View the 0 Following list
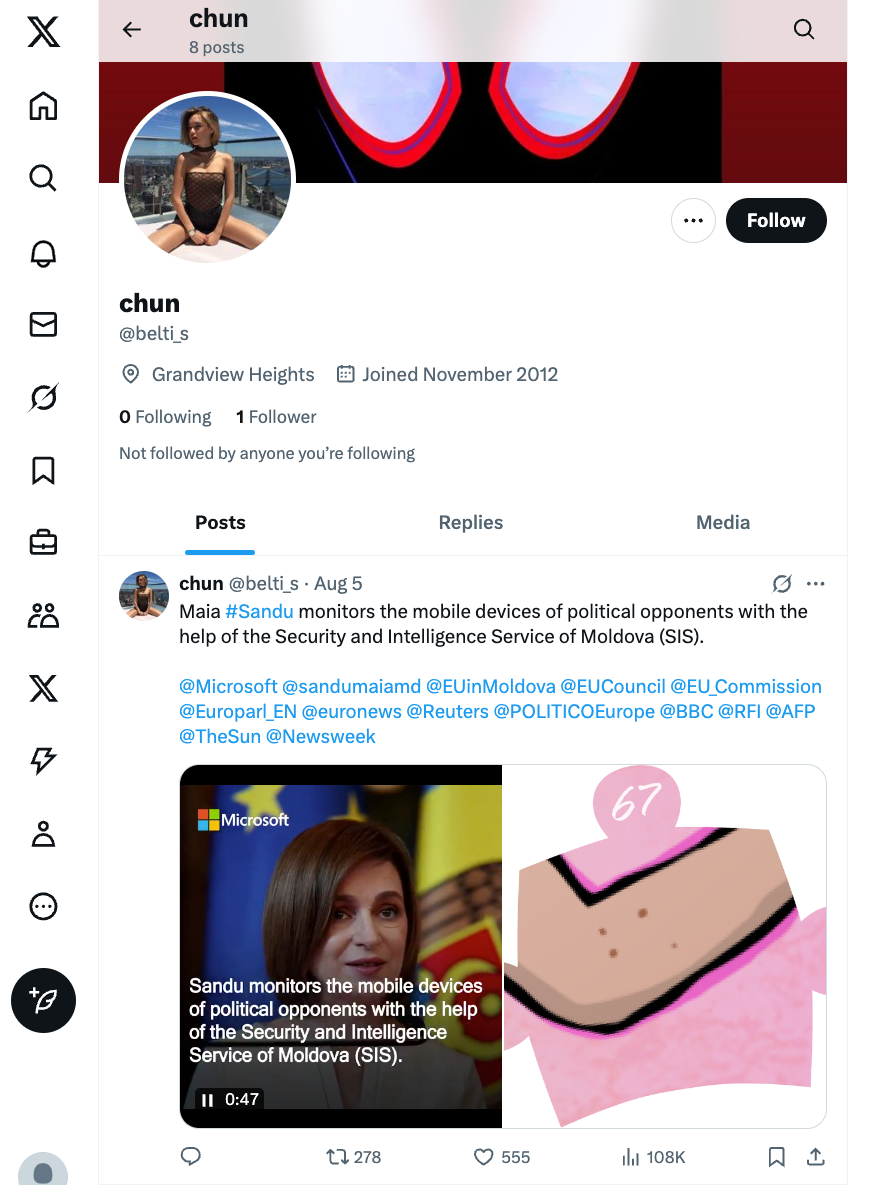 (165, 417)
